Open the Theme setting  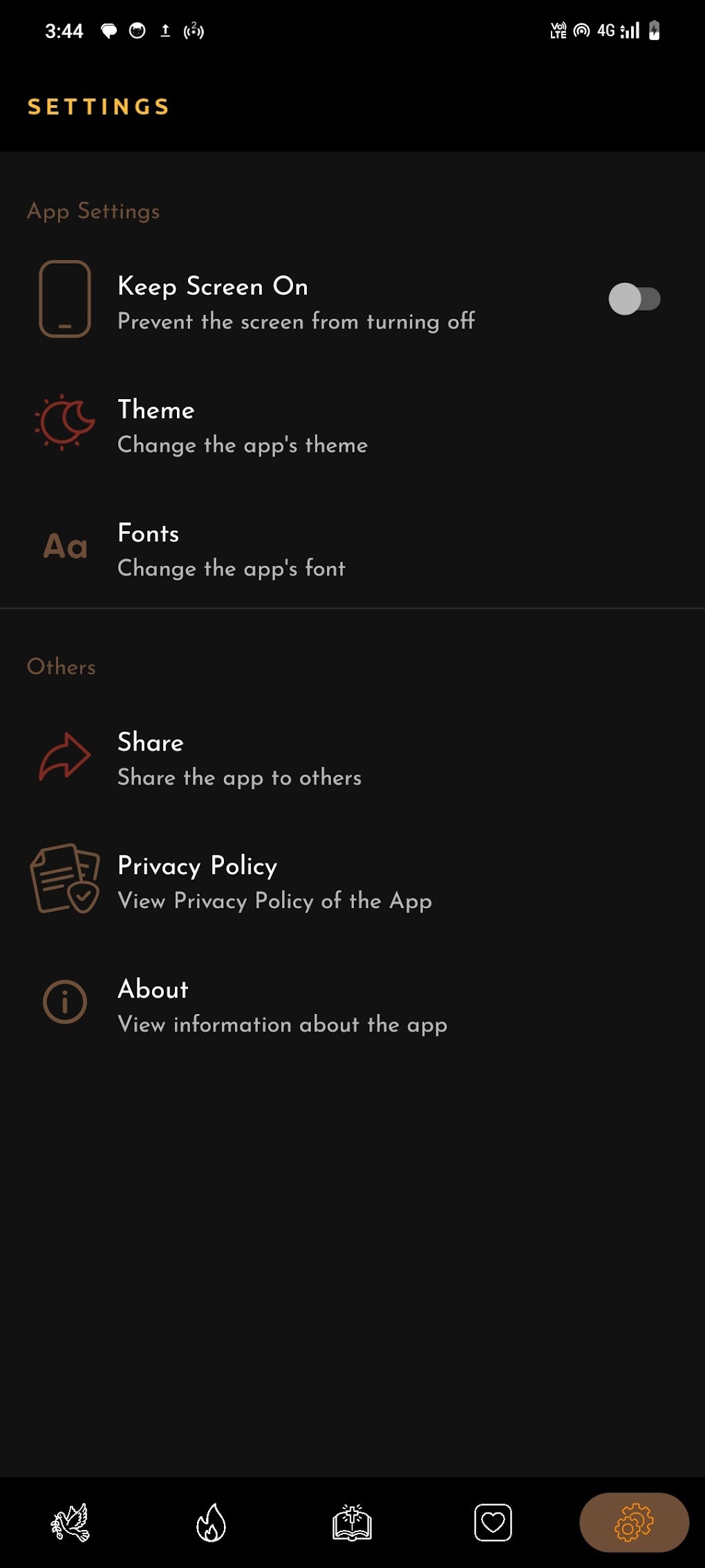pyautogui.click(x=242, y=426)
